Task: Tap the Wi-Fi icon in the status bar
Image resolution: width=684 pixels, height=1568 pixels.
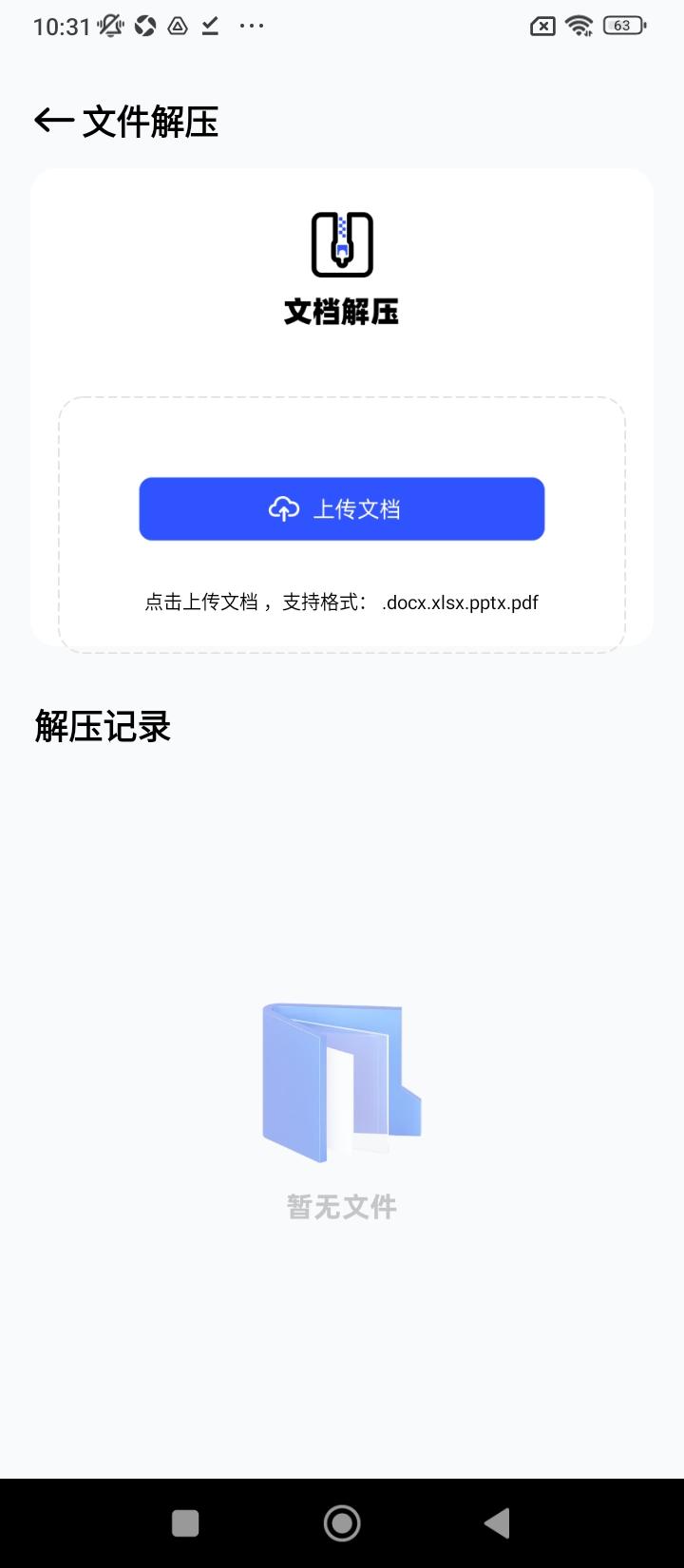Action: 579,26
